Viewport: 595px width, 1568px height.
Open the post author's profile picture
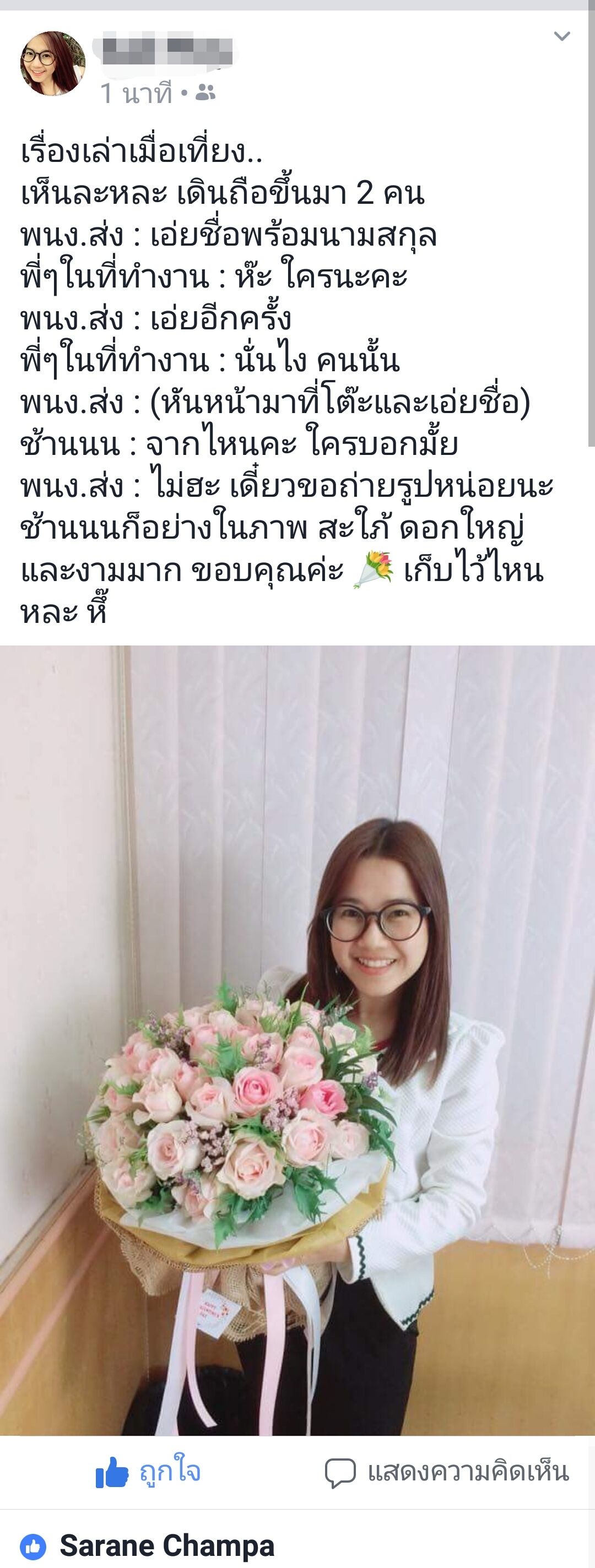[53, 64]
